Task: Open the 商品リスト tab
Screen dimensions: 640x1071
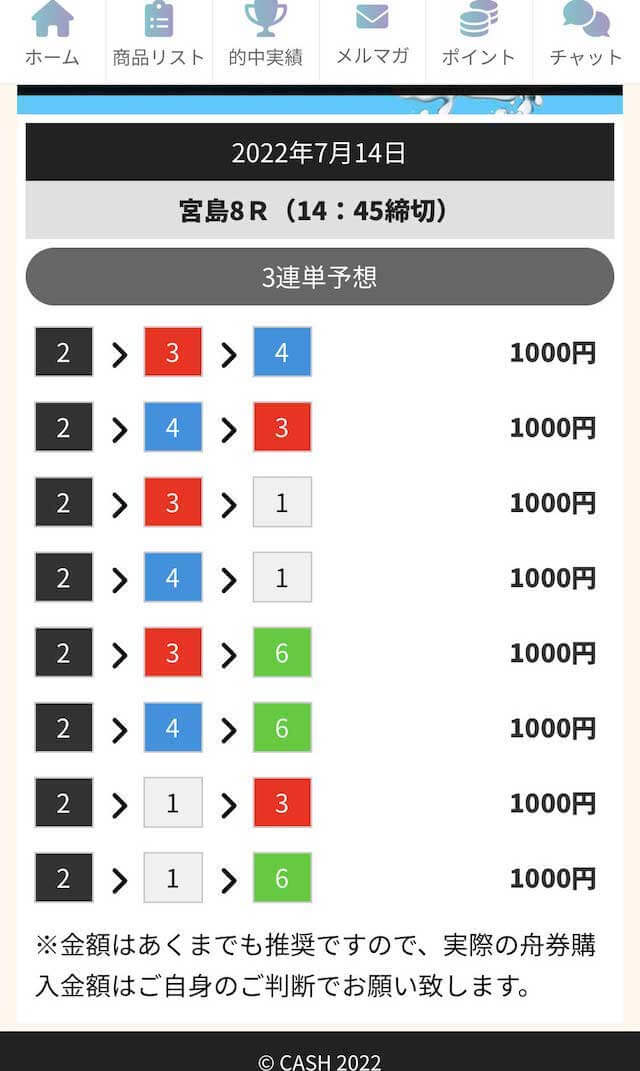Action: 159,38
